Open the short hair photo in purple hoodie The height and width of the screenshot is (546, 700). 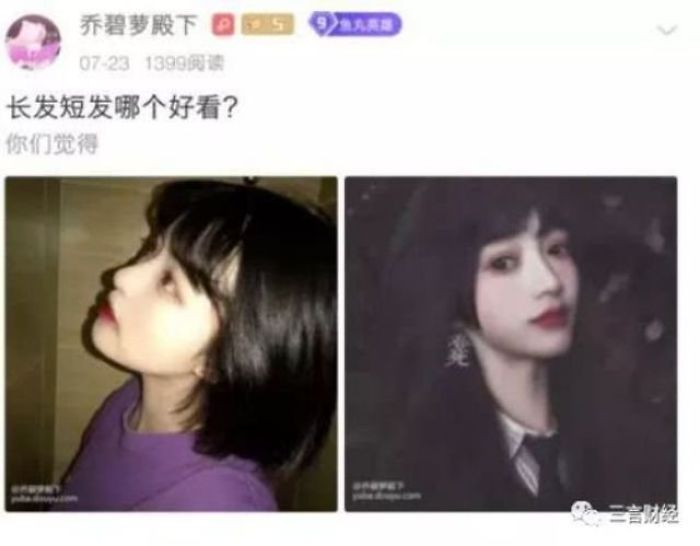171,344
